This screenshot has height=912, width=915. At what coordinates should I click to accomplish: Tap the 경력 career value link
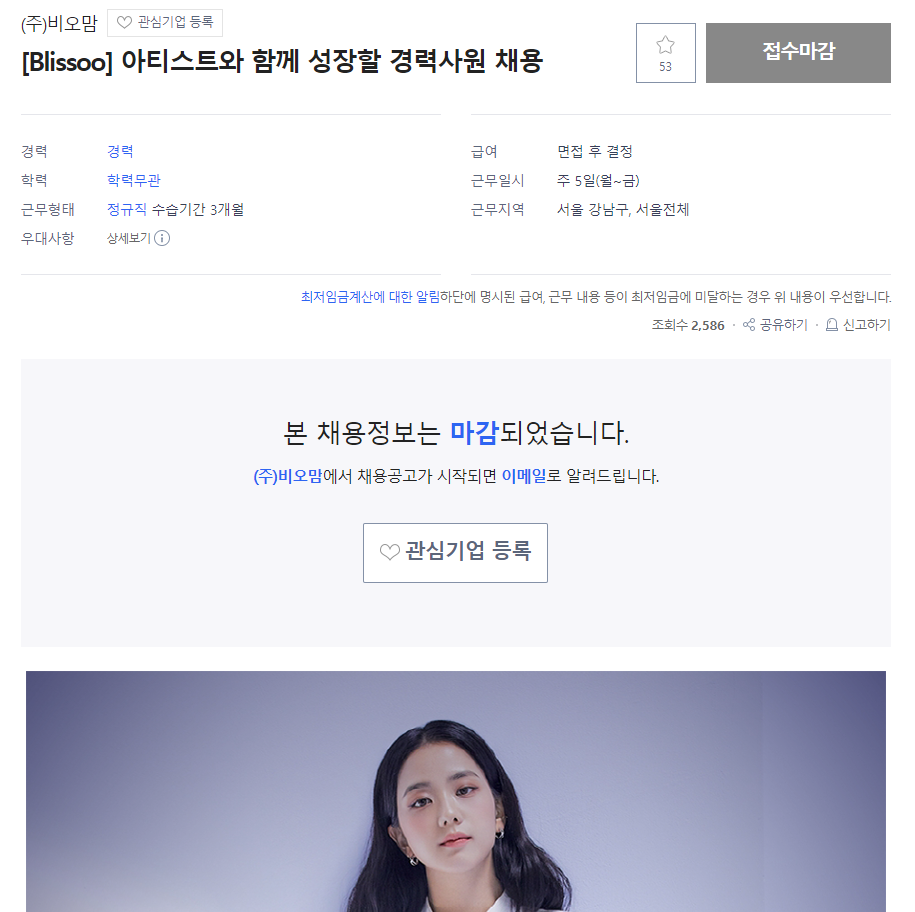click(x=120, y=152)
